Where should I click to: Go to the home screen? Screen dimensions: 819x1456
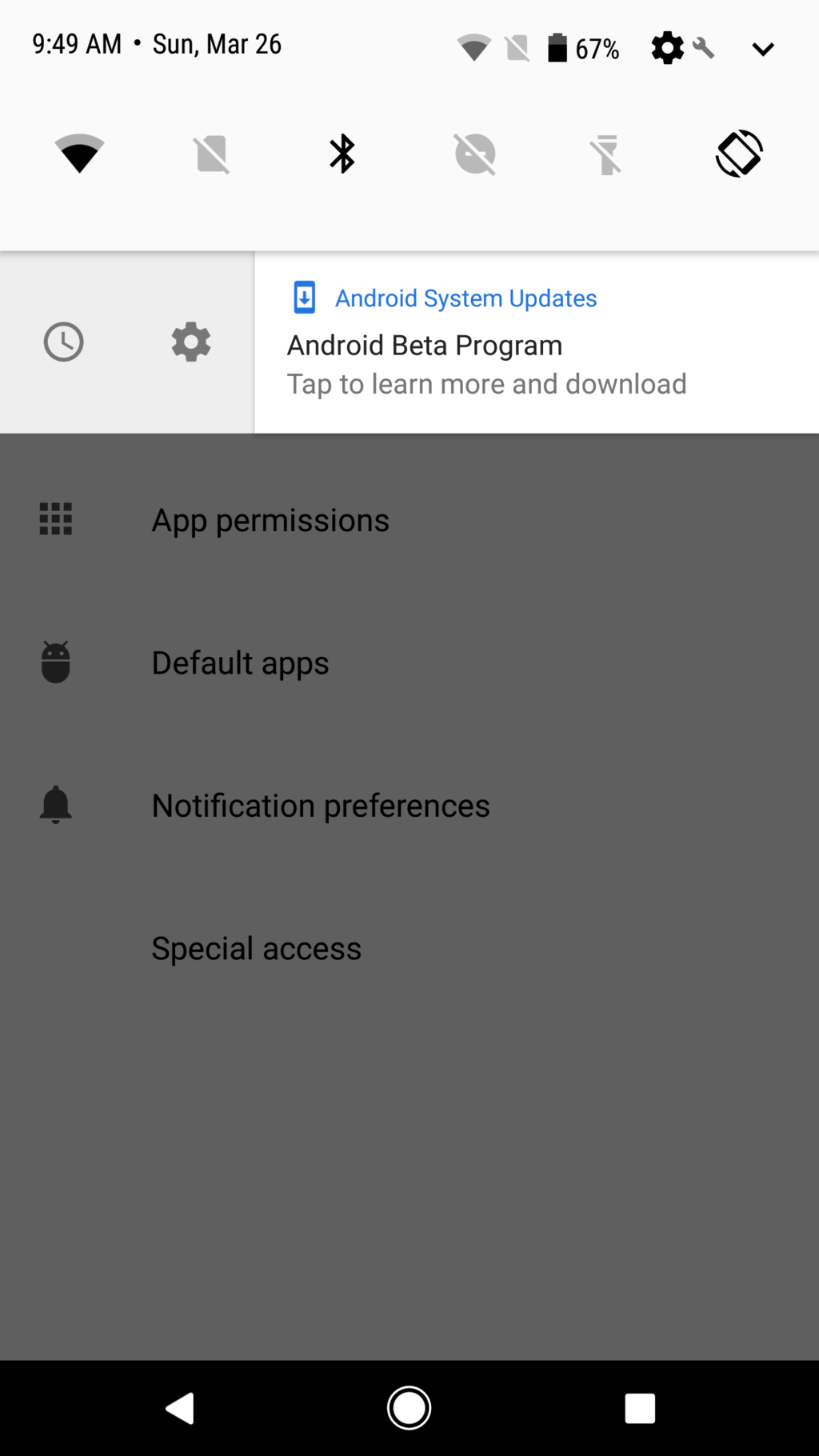point(409,1408)
